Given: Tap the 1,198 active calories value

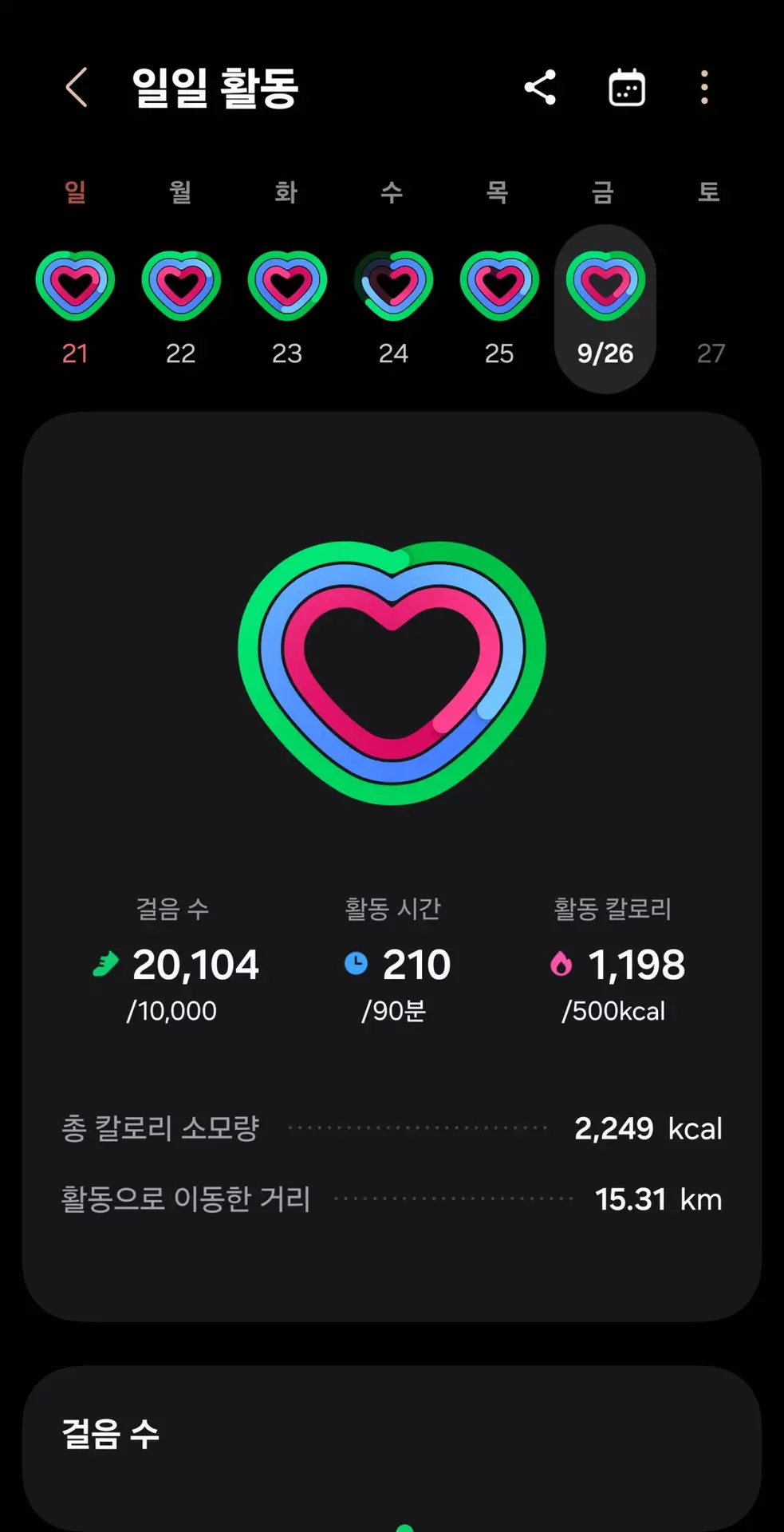Looking at the screenshot, I should tap(636, 965).
